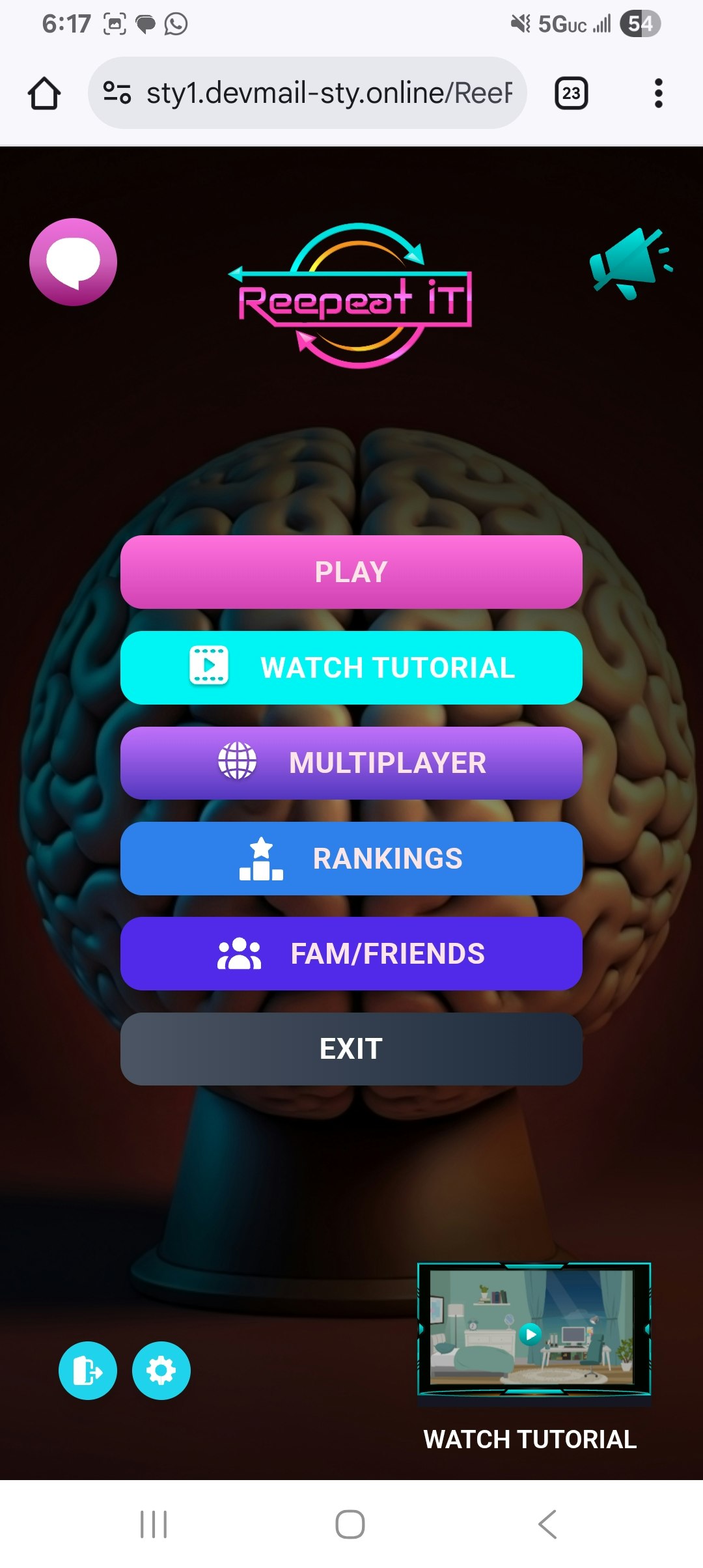Start the game with PLAY
This screenshot has height=1568, width=703.
351,572
